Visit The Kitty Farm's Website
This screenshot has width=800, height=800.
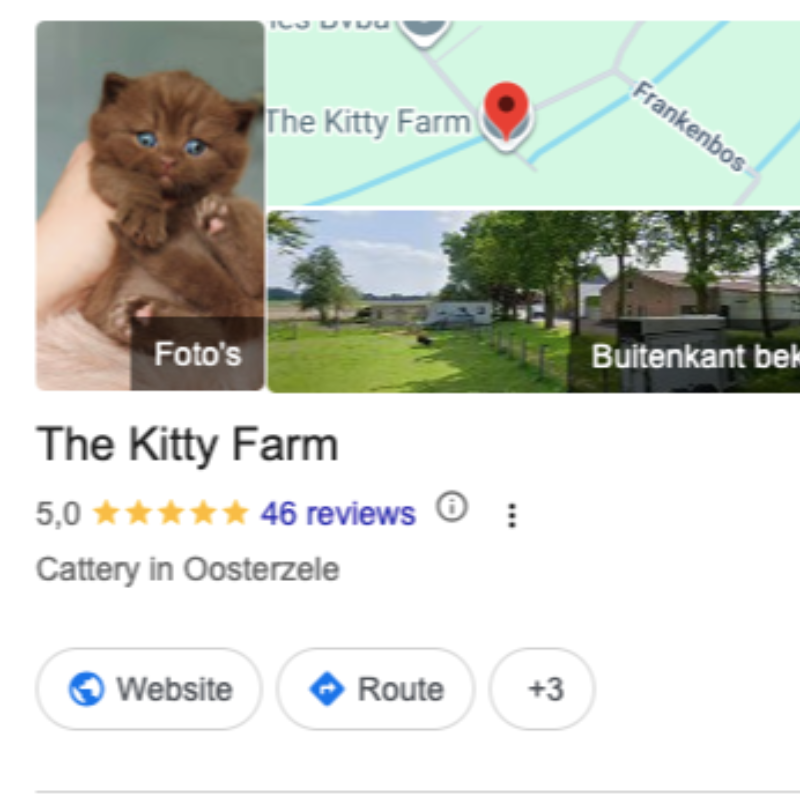[x=149, y=689]
